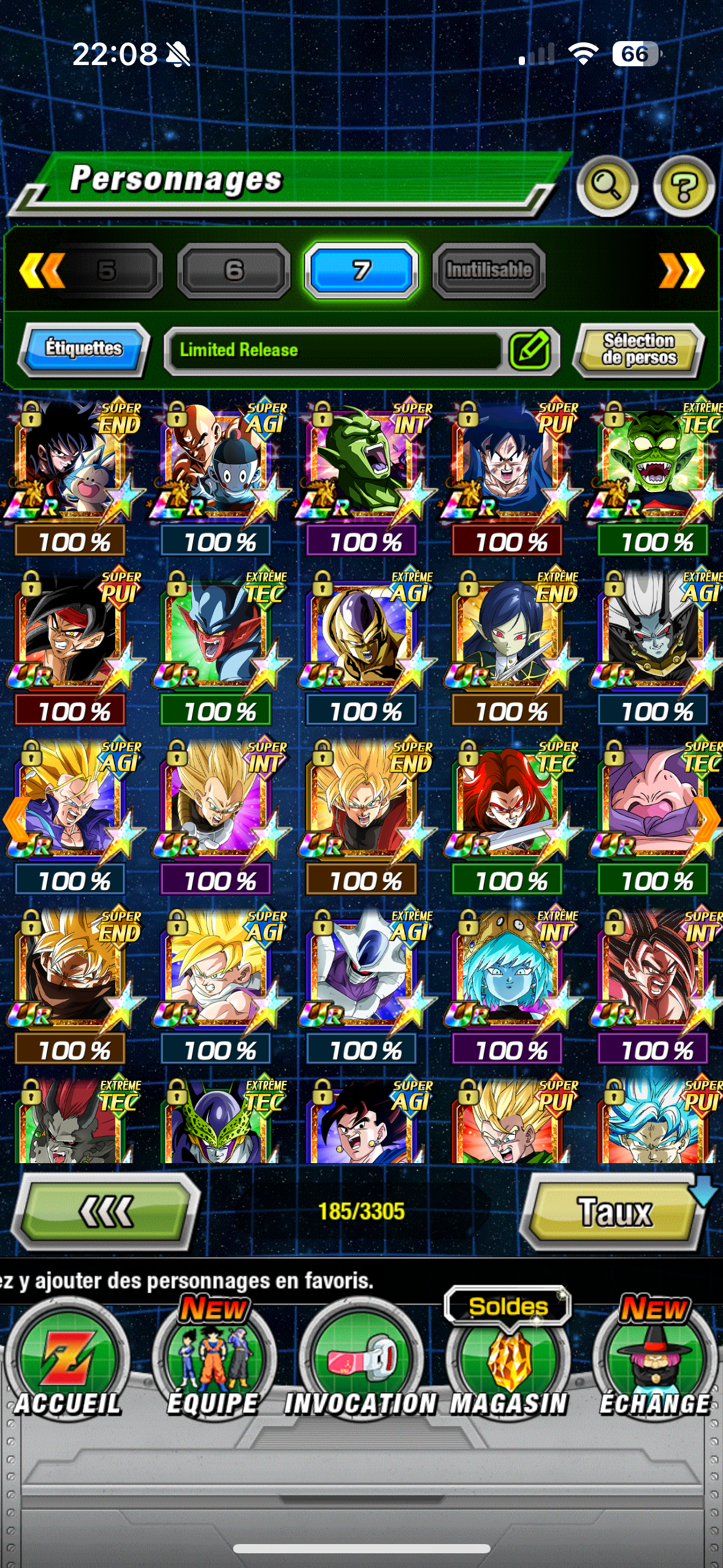Open the LR Extrême TEC character card
Image resolution: width=723 pixels, height=1568 pixels.
click(655, 466)
